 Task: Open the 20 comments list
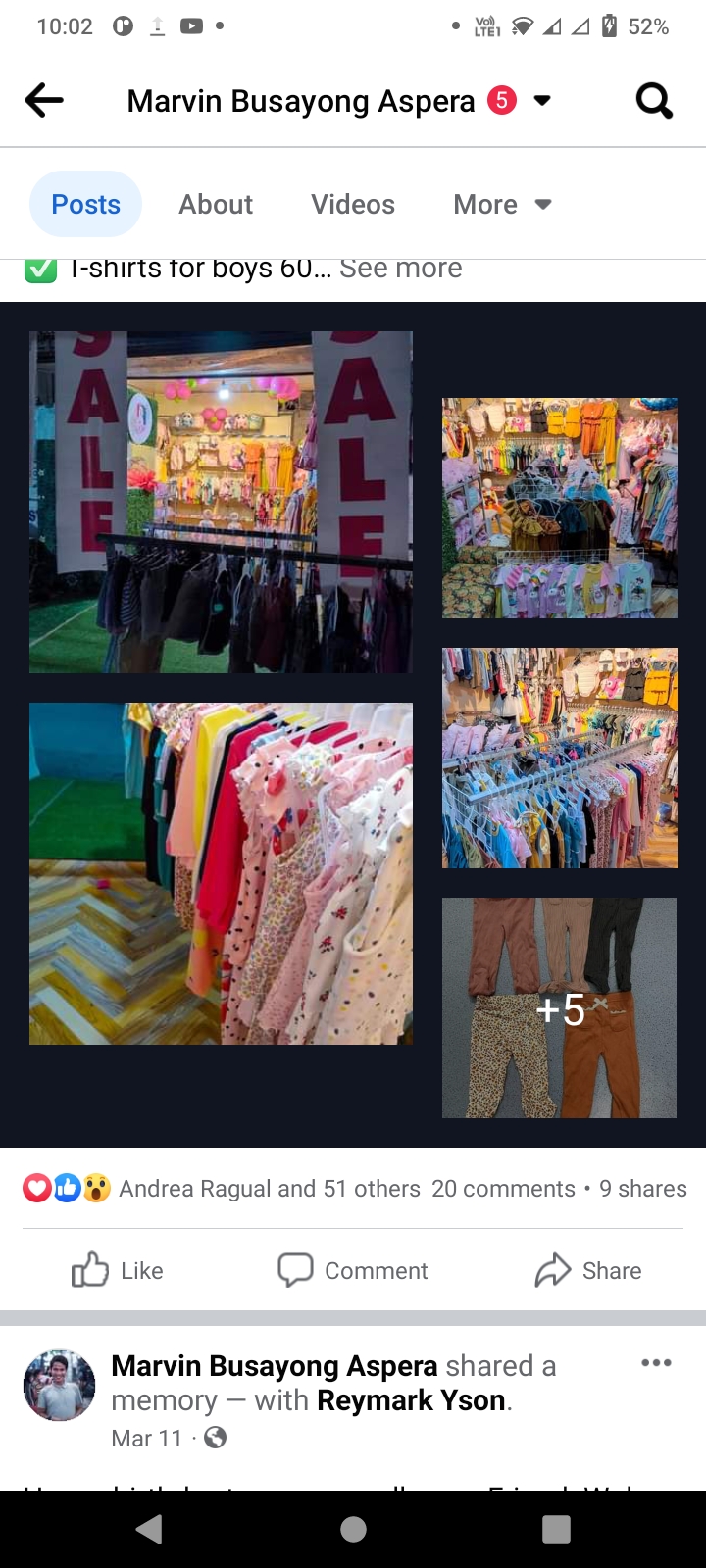[503, 1189]
